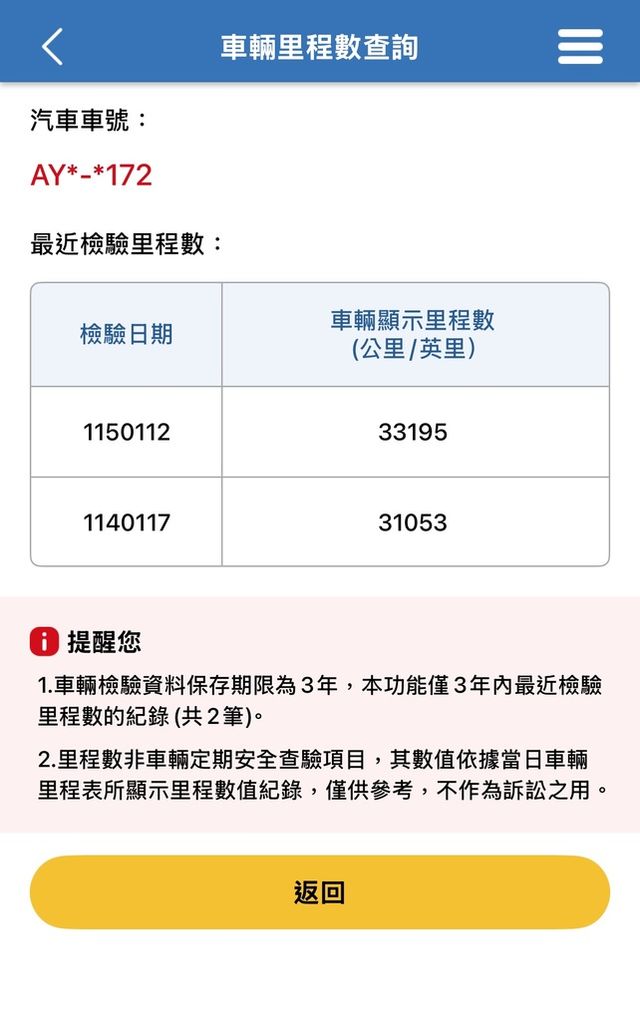The height and width of the screenshot is (1021, 640).
Task: Open the hamburger menu
Action: (x=580, y=47)
